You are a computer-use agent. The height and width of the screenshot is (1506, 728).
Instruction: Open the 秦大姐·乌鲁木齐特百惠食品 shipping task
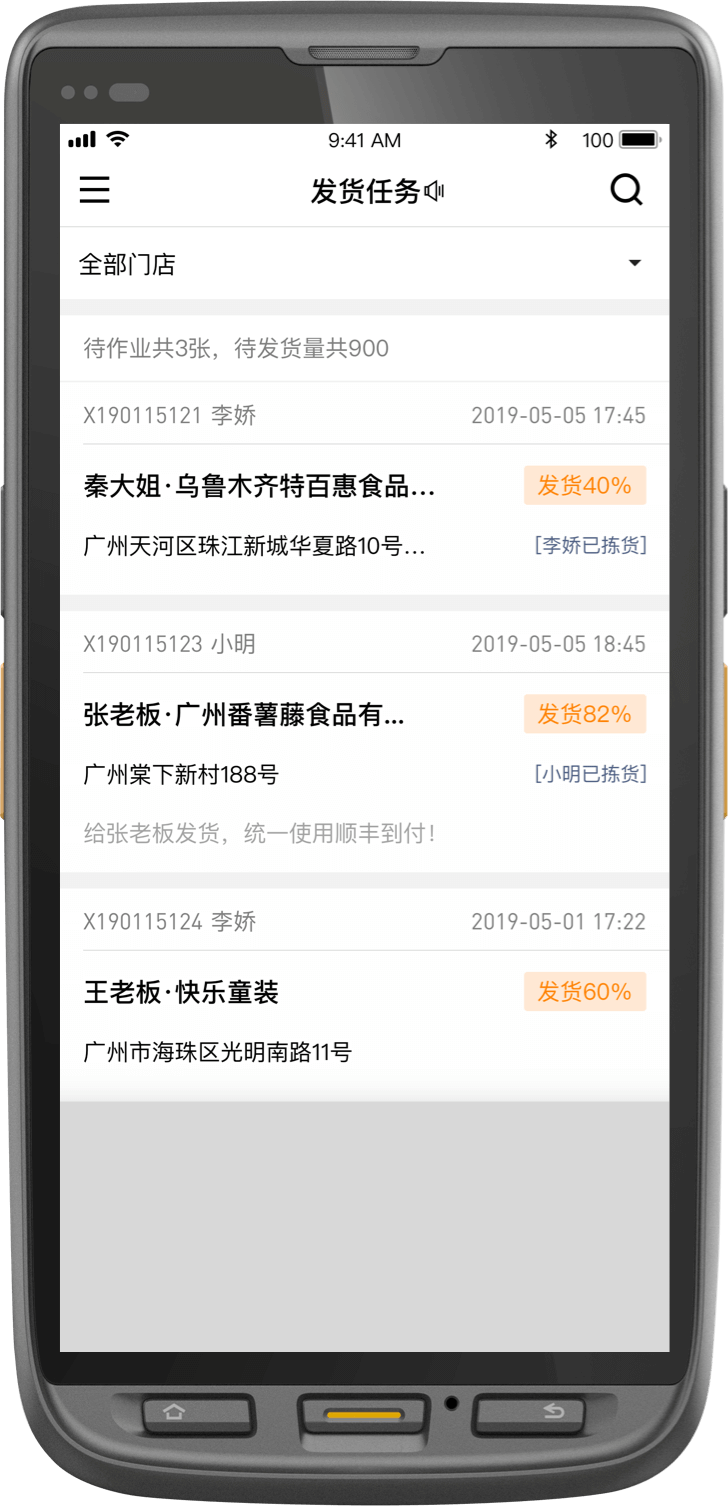260,488
